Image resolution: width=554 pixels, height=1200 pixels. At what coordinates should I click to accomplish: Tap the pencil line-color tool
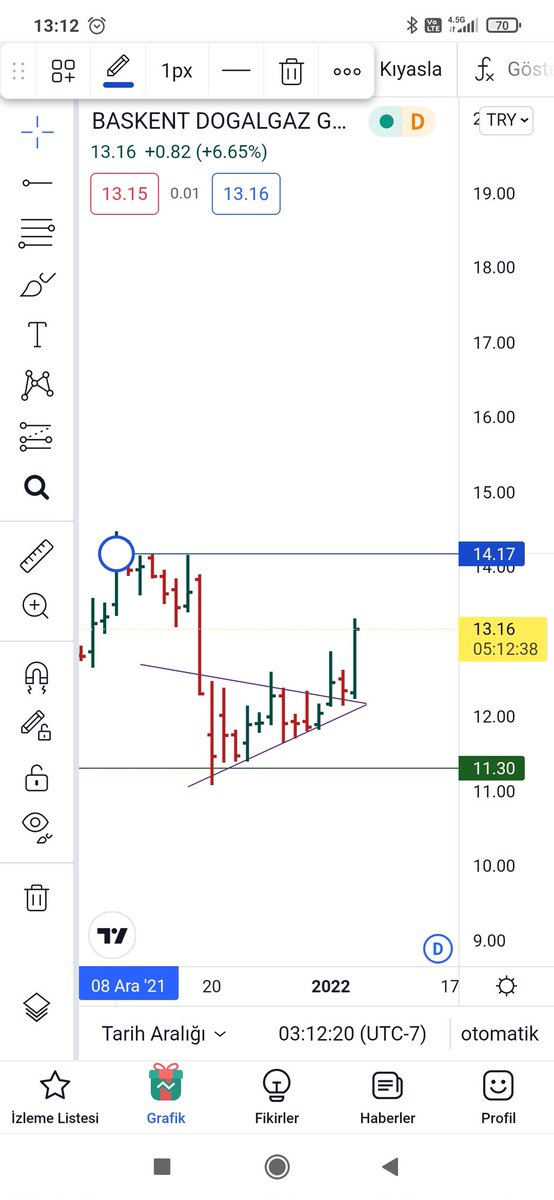coord(118,71)
